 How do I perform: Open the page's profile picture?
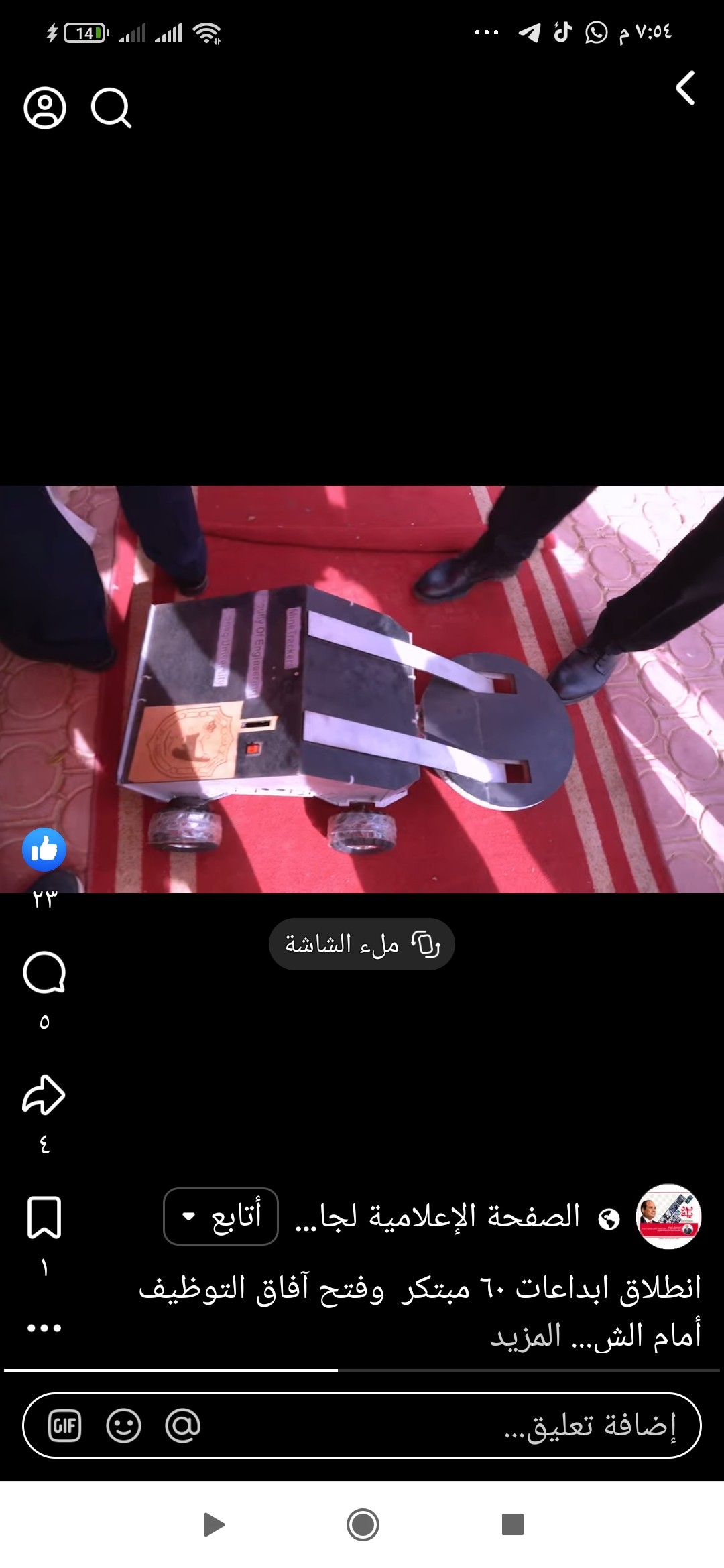tap(668, 1216)
